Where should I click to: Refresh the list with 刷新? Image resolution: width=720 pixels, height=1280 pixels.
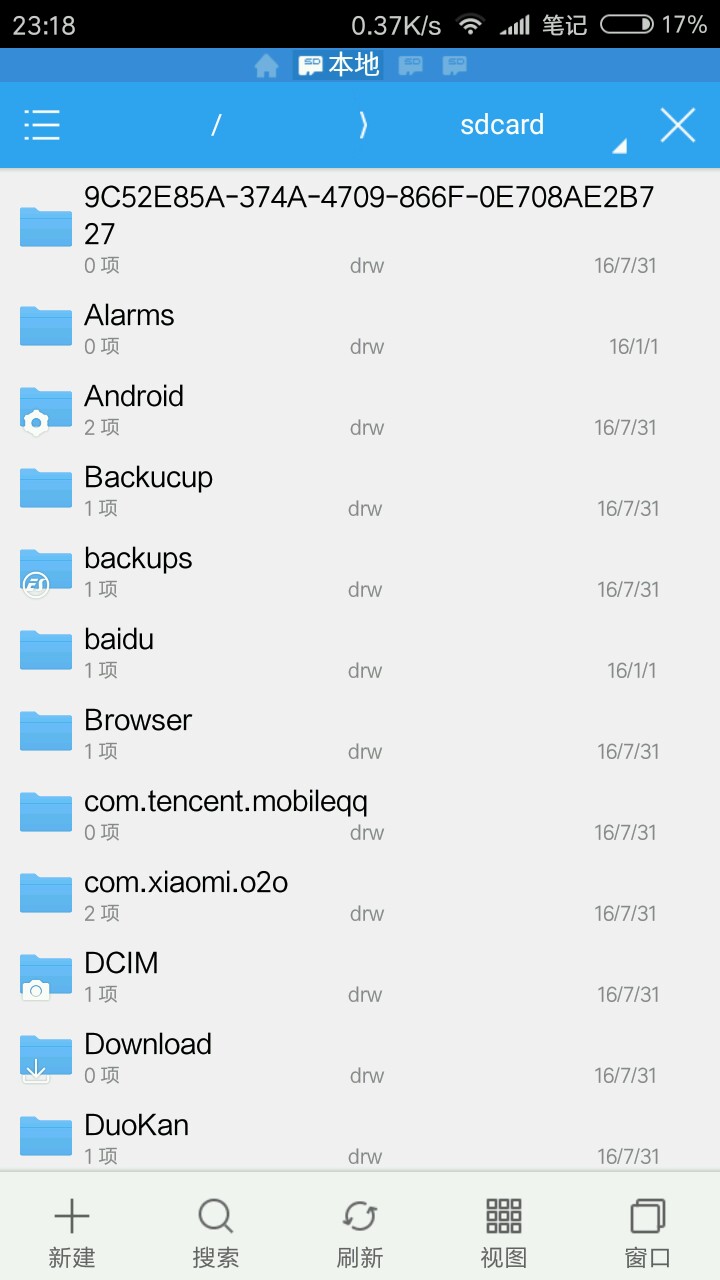(360, 1231)
